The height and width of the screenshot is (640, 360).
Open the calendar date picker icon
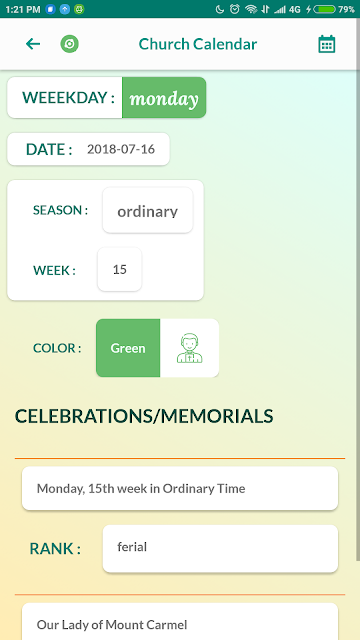(327, 44)
